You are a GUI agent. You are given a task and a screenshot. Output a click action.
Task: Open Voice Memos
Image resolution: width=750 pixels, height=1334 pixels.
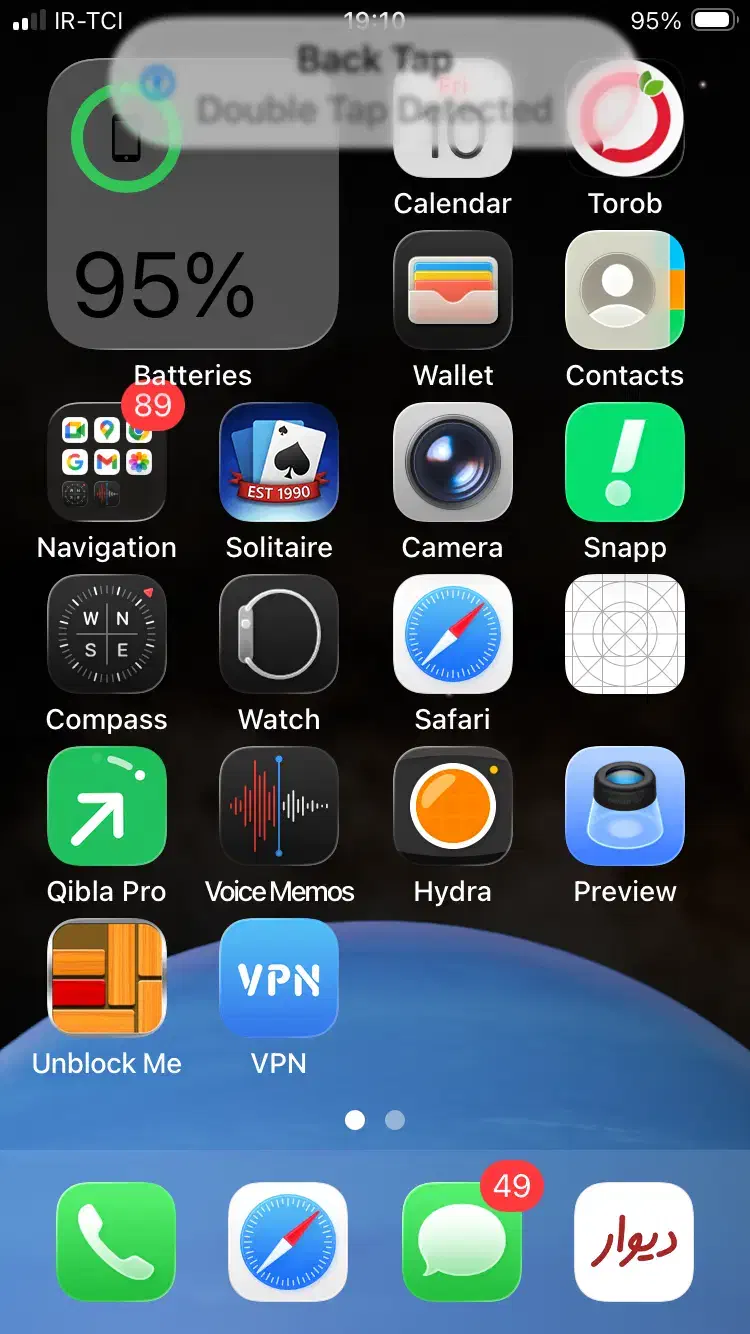tap(279, 806)
